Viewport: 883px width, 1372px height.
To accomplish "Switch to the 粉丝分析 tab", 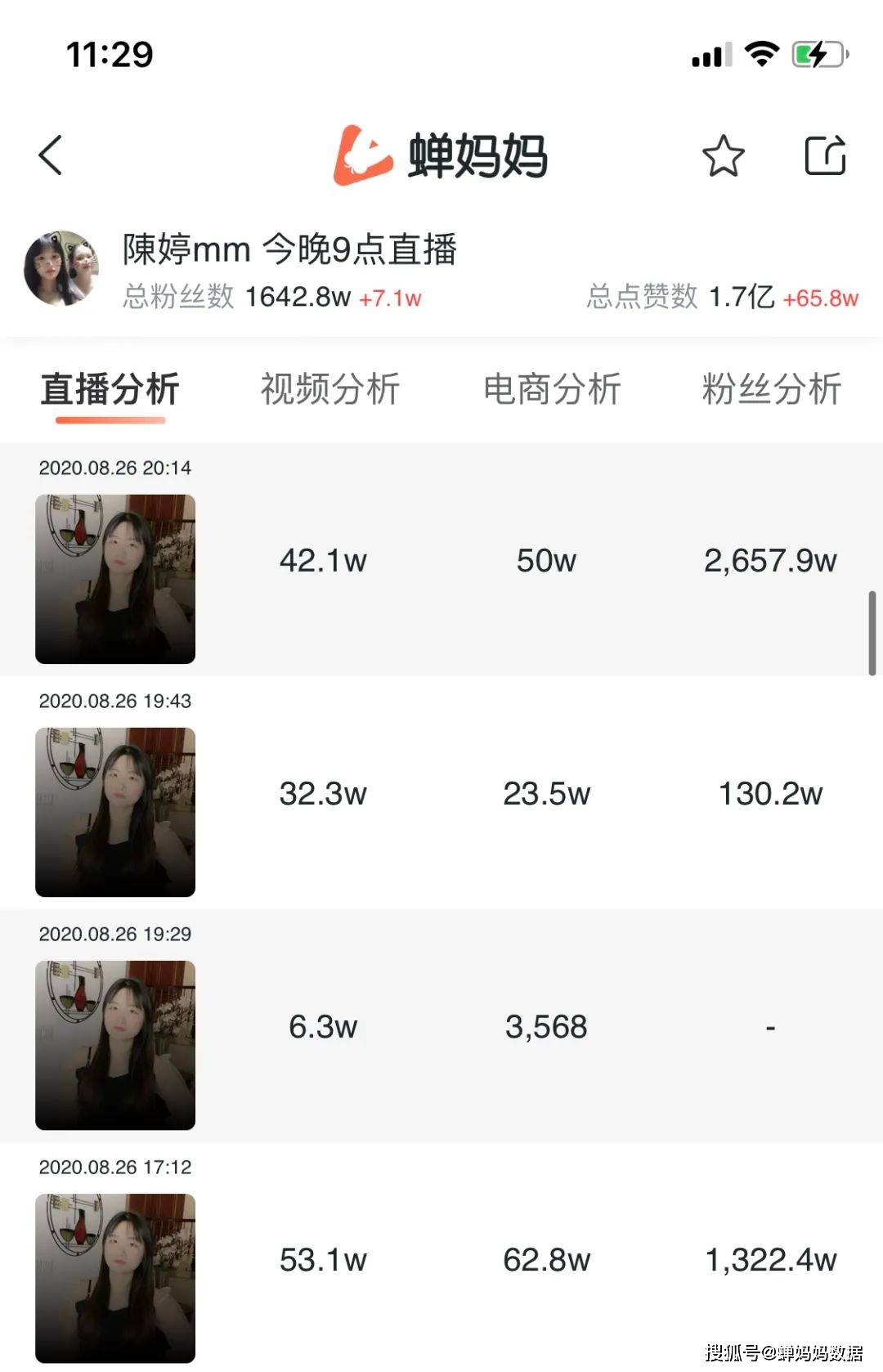I will pos(771,389).
